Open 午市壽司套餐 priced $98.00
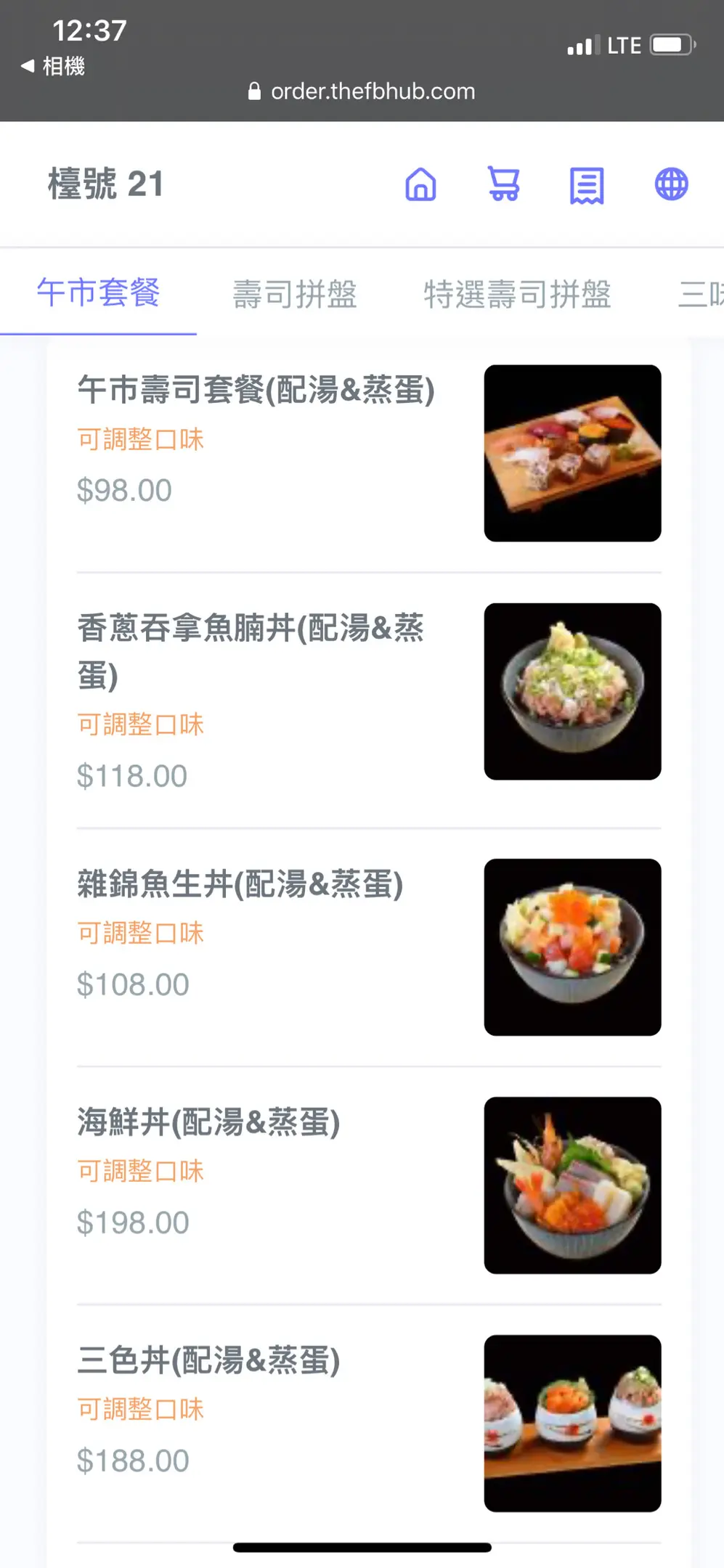 coord(256,391)
